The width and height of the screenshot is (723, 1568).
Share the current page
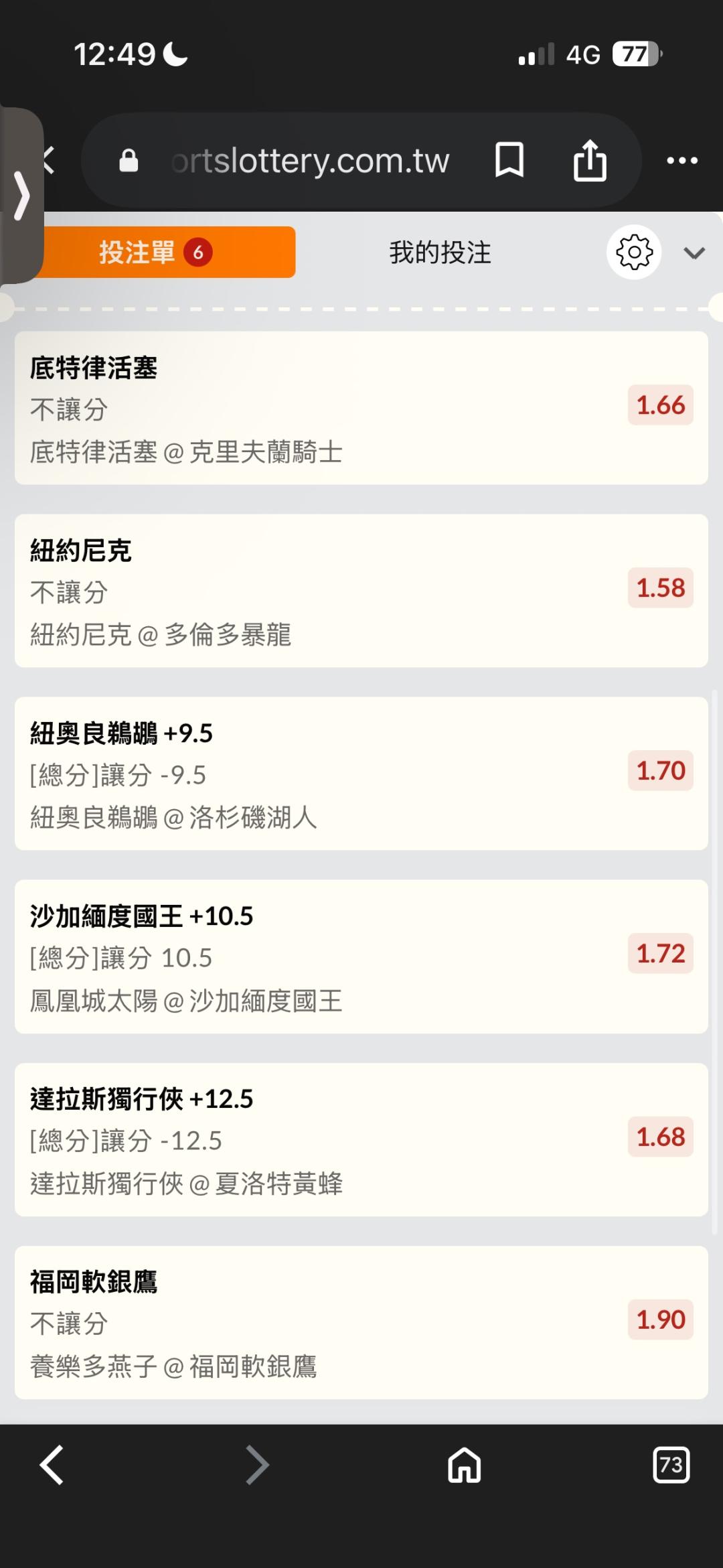[x=590, y=161]
